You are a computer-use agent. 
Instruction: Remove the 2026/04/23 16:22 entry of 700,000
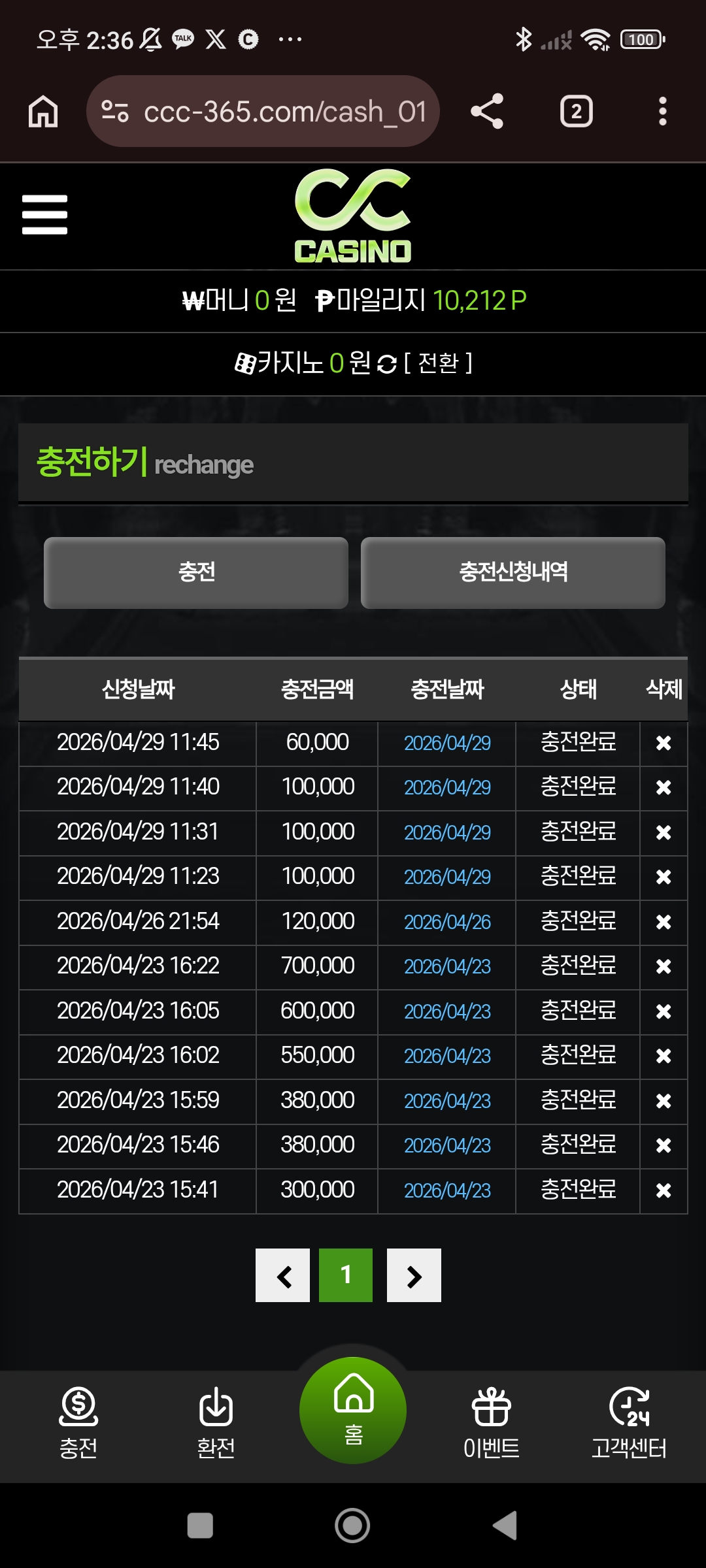(663, 966)
